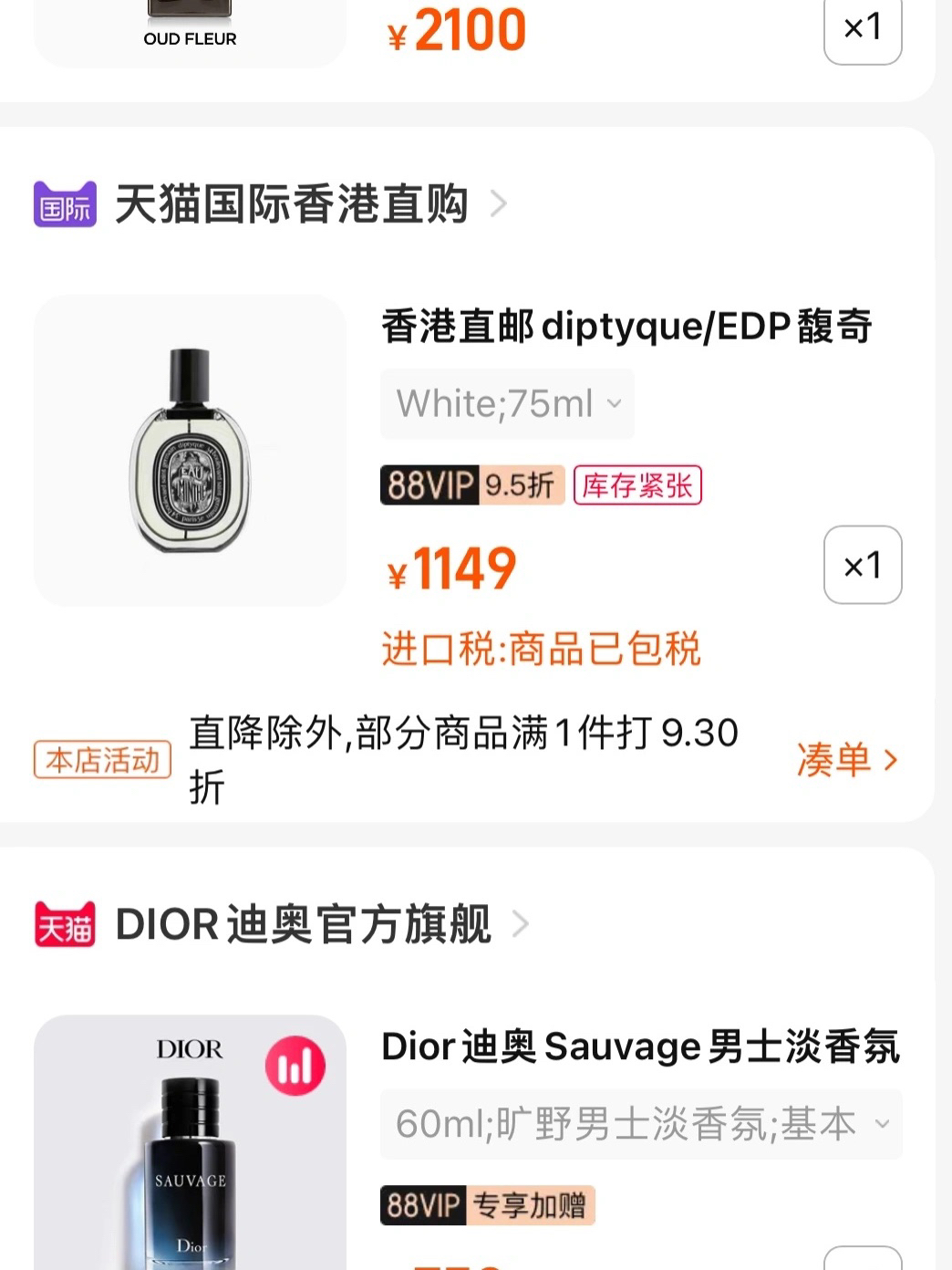The height and width of the screenshot is (1270, 952).
Task: Tap 凑单 to add more items
Action: 847,760
